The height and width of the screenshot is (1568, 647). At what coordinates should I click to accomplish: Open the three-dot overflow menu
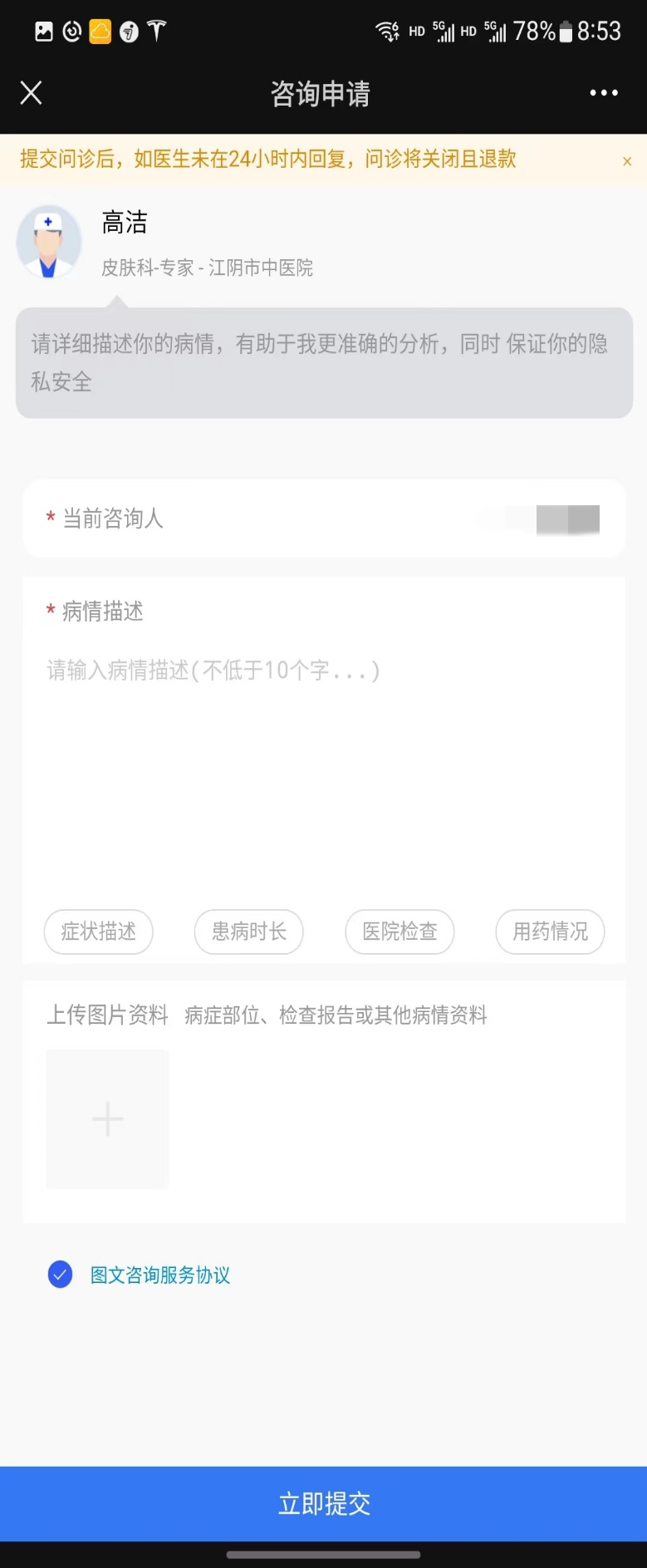coord(604,93)
